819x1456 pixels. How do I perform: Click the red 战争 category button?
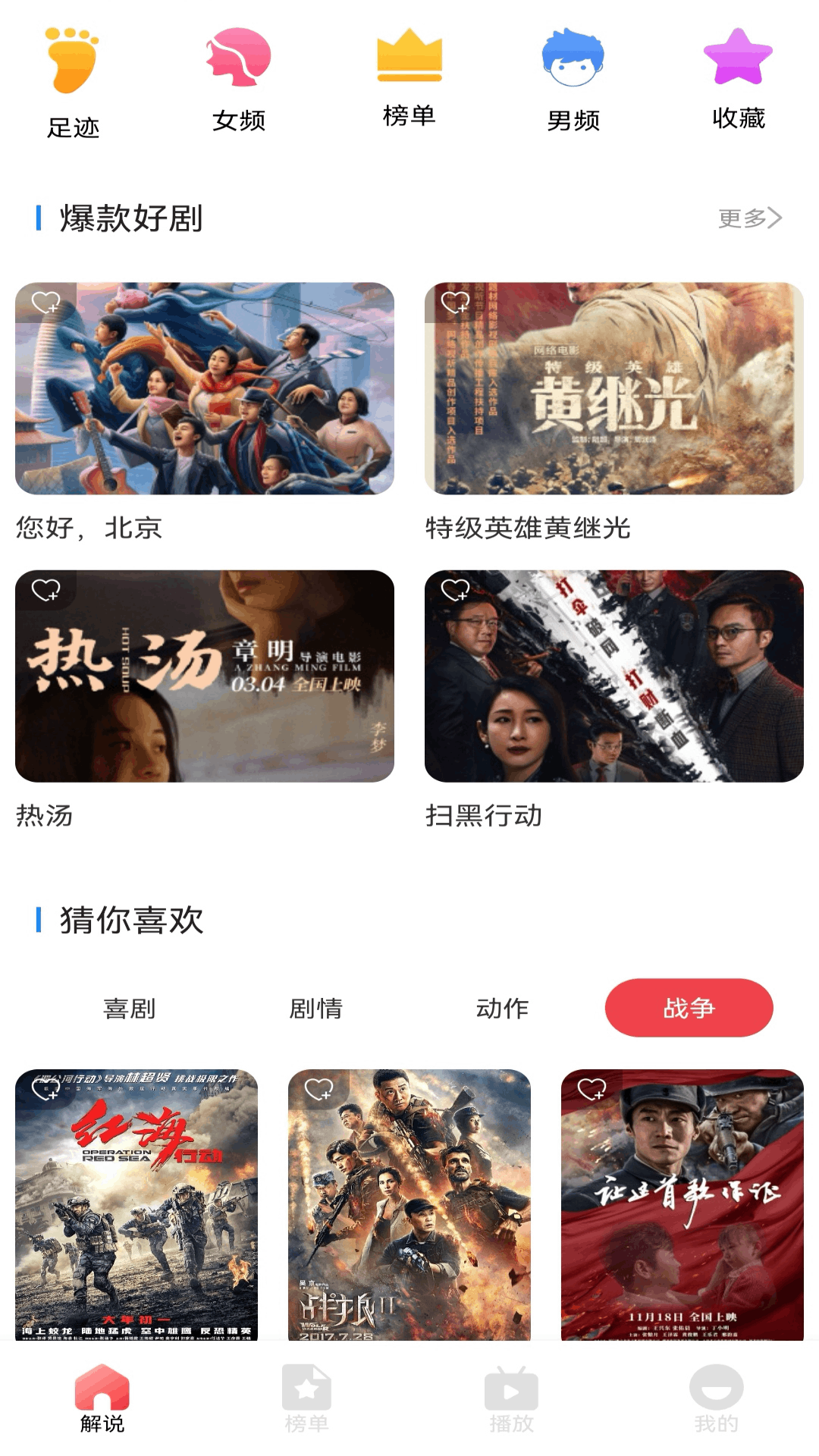pyautogui.click(x=689, y=1007)
